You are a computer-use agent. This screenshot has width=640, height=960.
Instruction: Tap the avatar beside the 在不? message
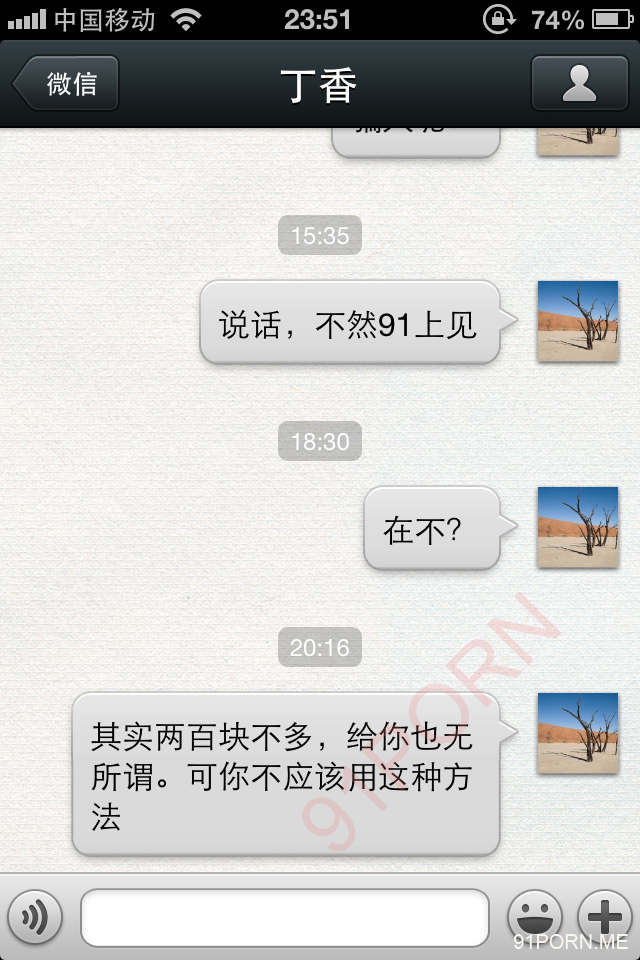[x=578, y=528]
